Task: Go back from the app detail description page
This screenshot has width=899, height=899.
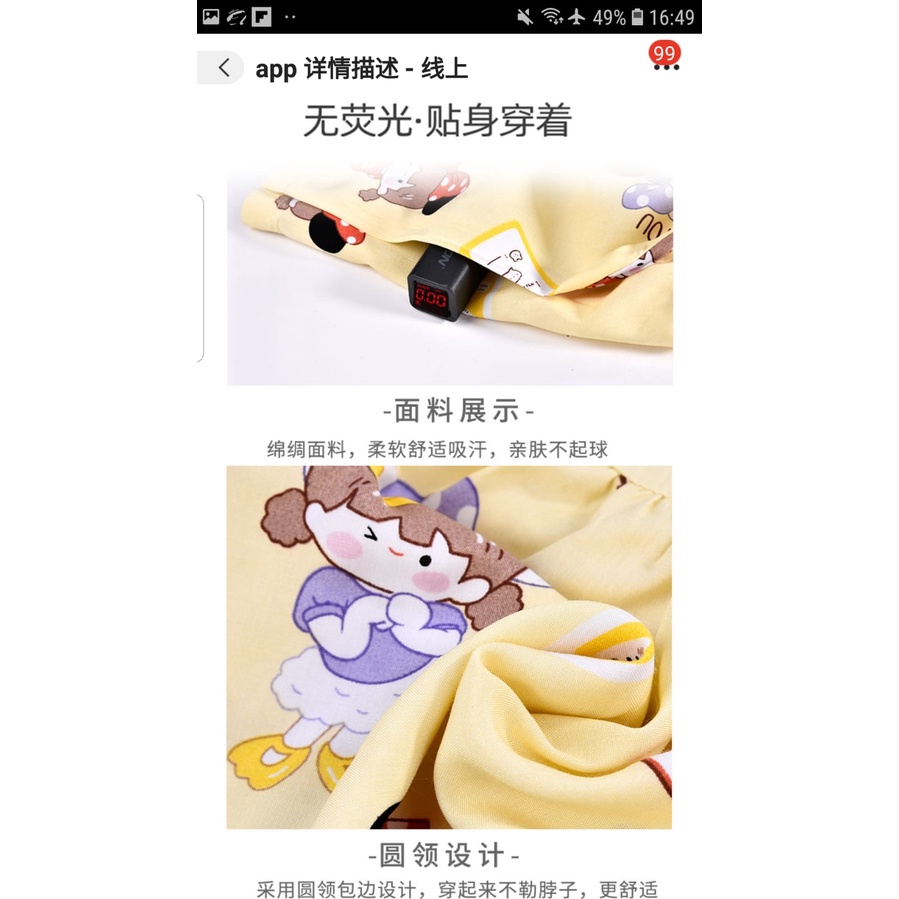Action: 223,68
